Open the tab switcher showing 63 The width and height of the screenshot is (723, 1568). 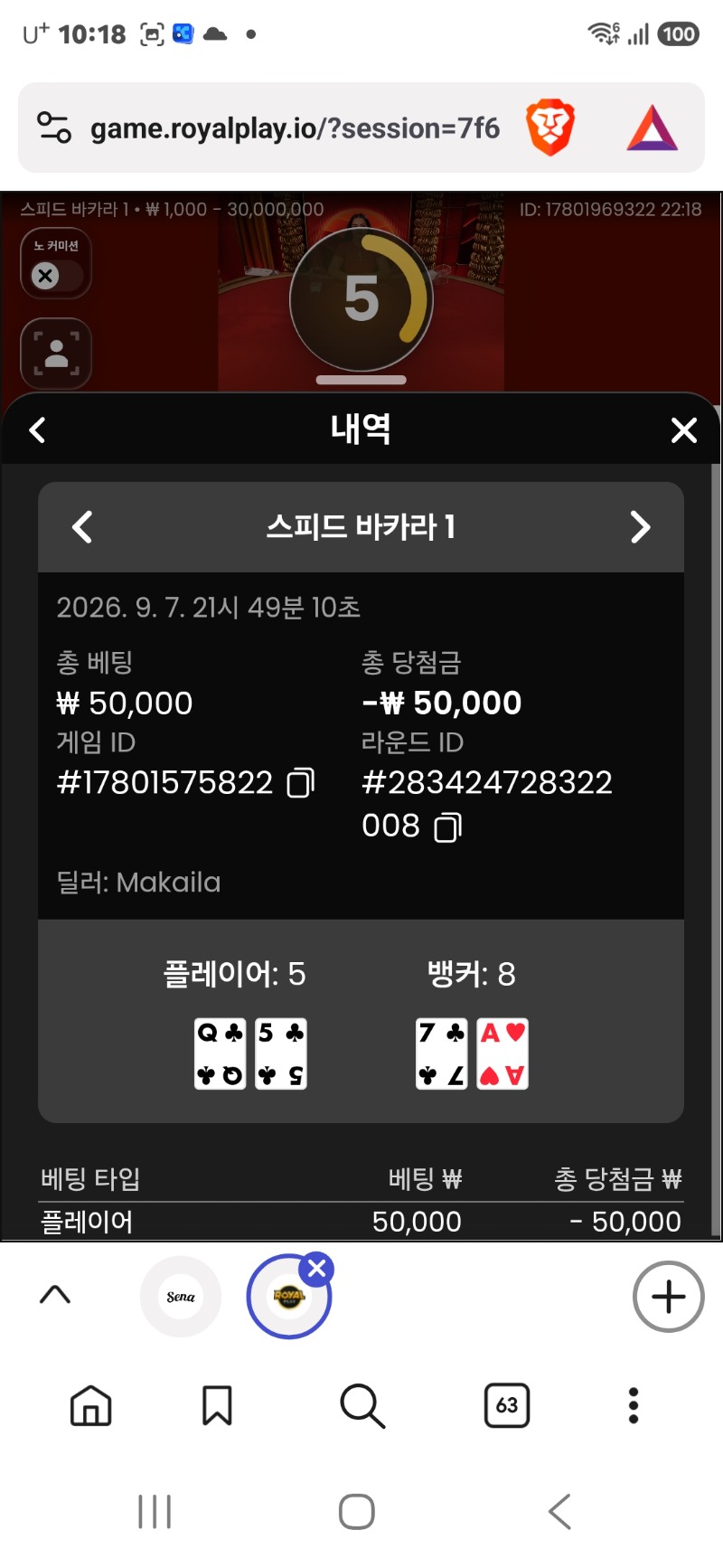click(507, 1405)
